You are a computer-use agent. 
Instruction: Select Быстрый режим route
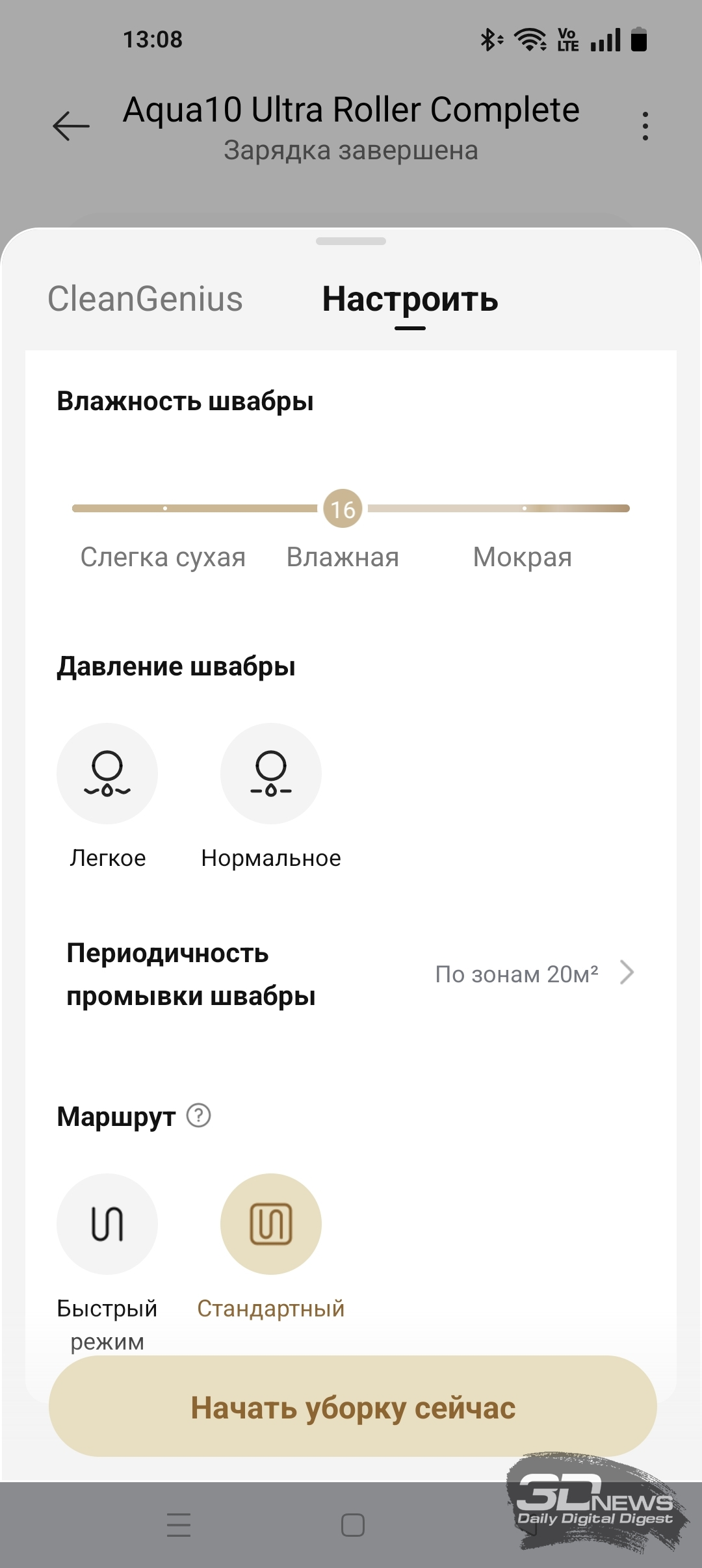pos(107,1223)
